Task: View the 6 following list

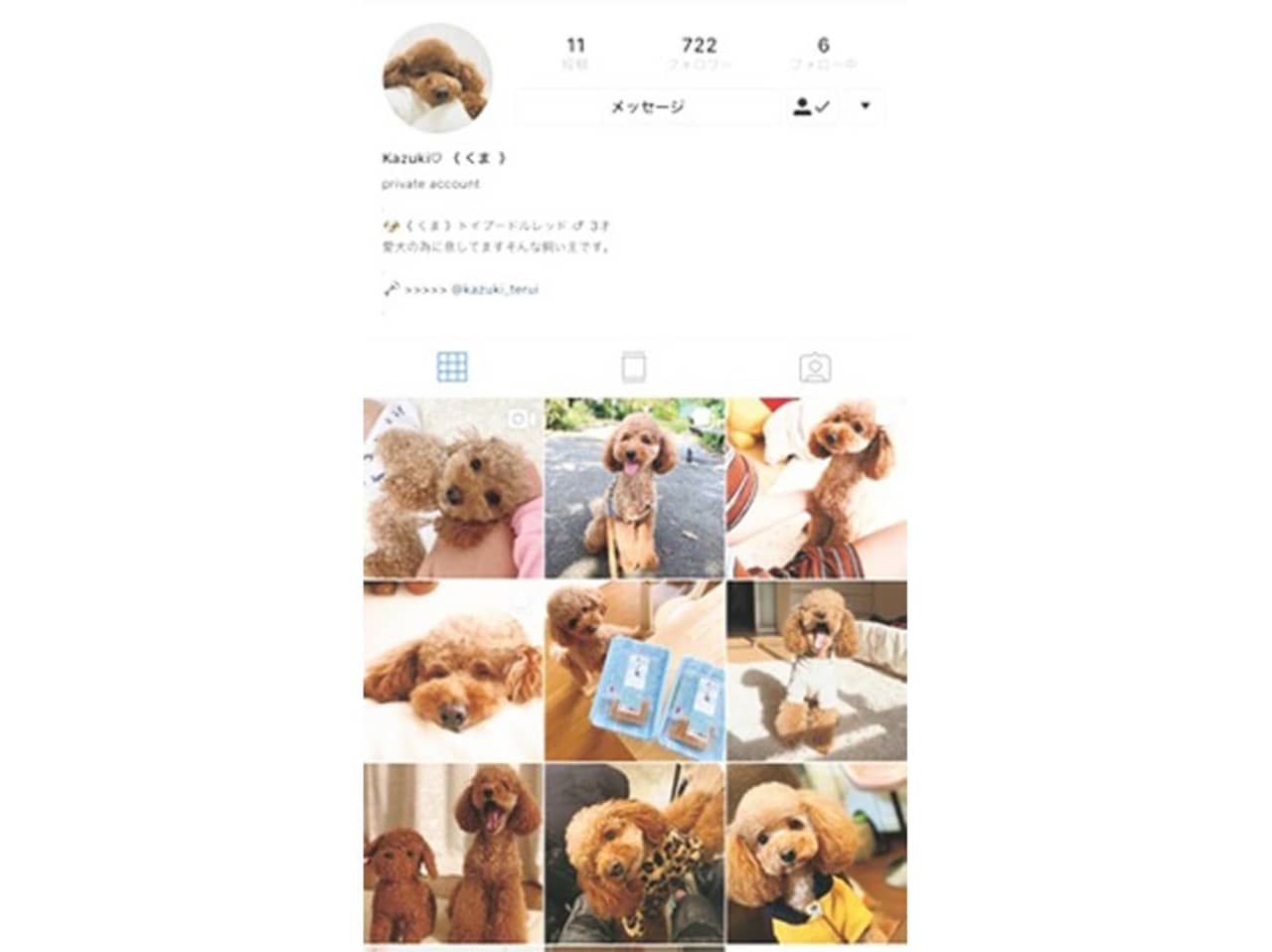Action: point(823,53)
